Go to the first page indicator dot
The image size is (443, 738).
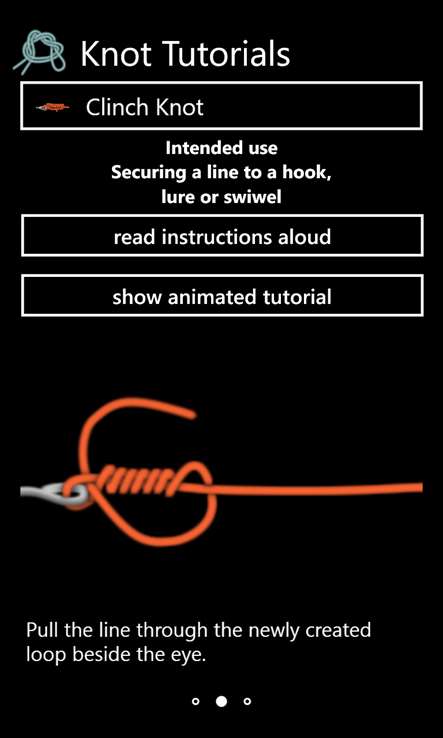[x=195, y=701]
